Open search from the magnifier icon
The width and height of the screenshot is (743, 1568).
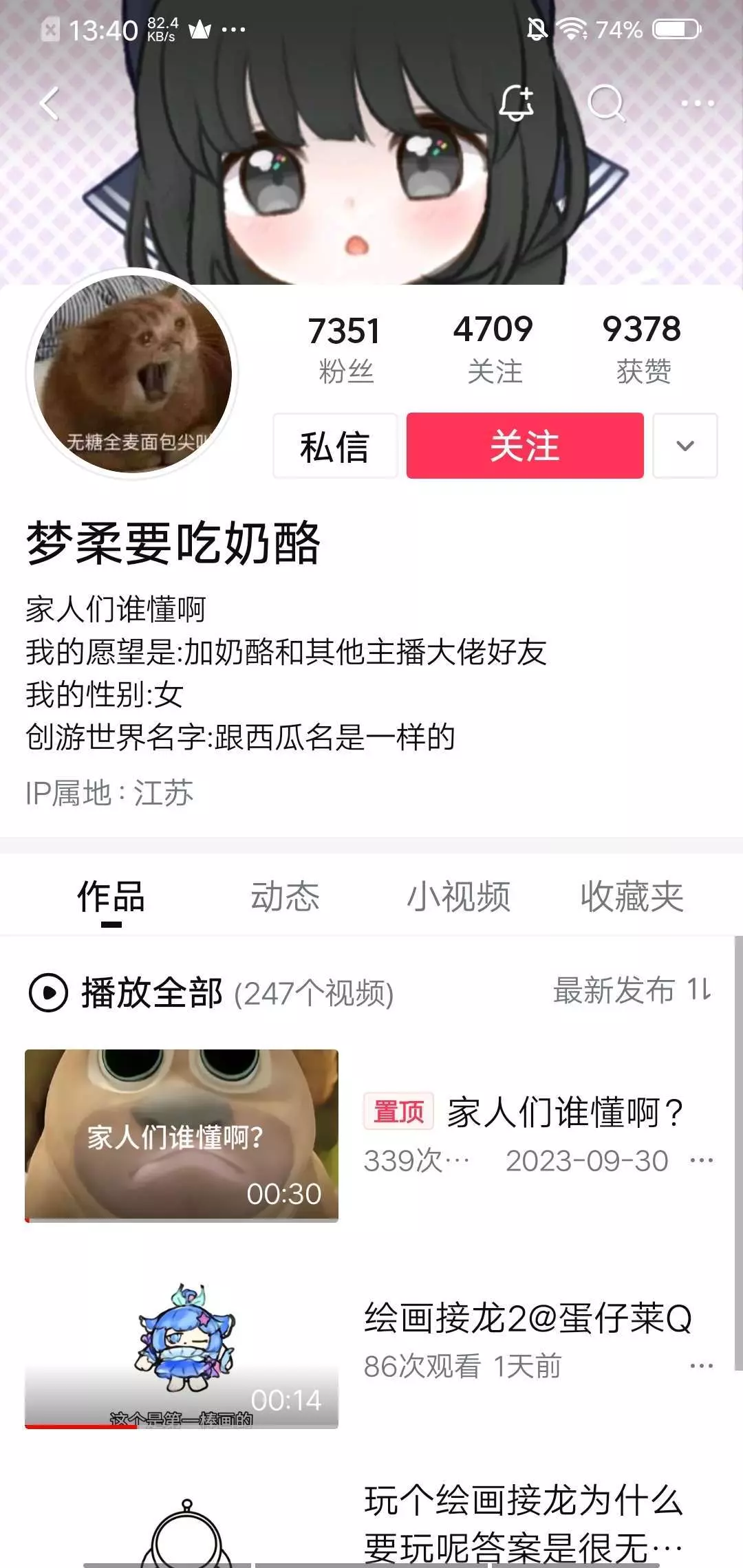coord(606,104)
